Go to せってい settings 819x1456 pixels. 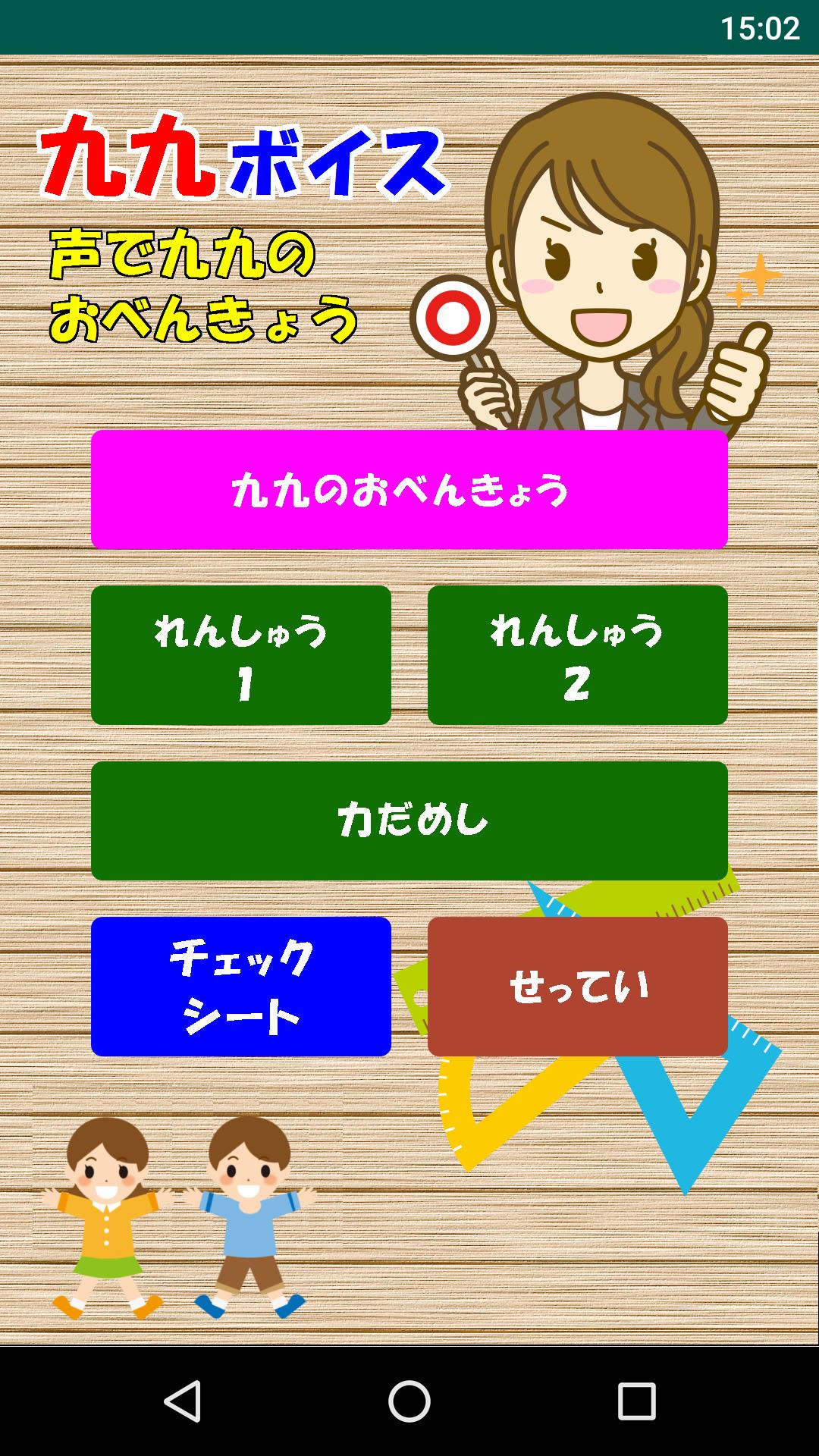(578, 986)
